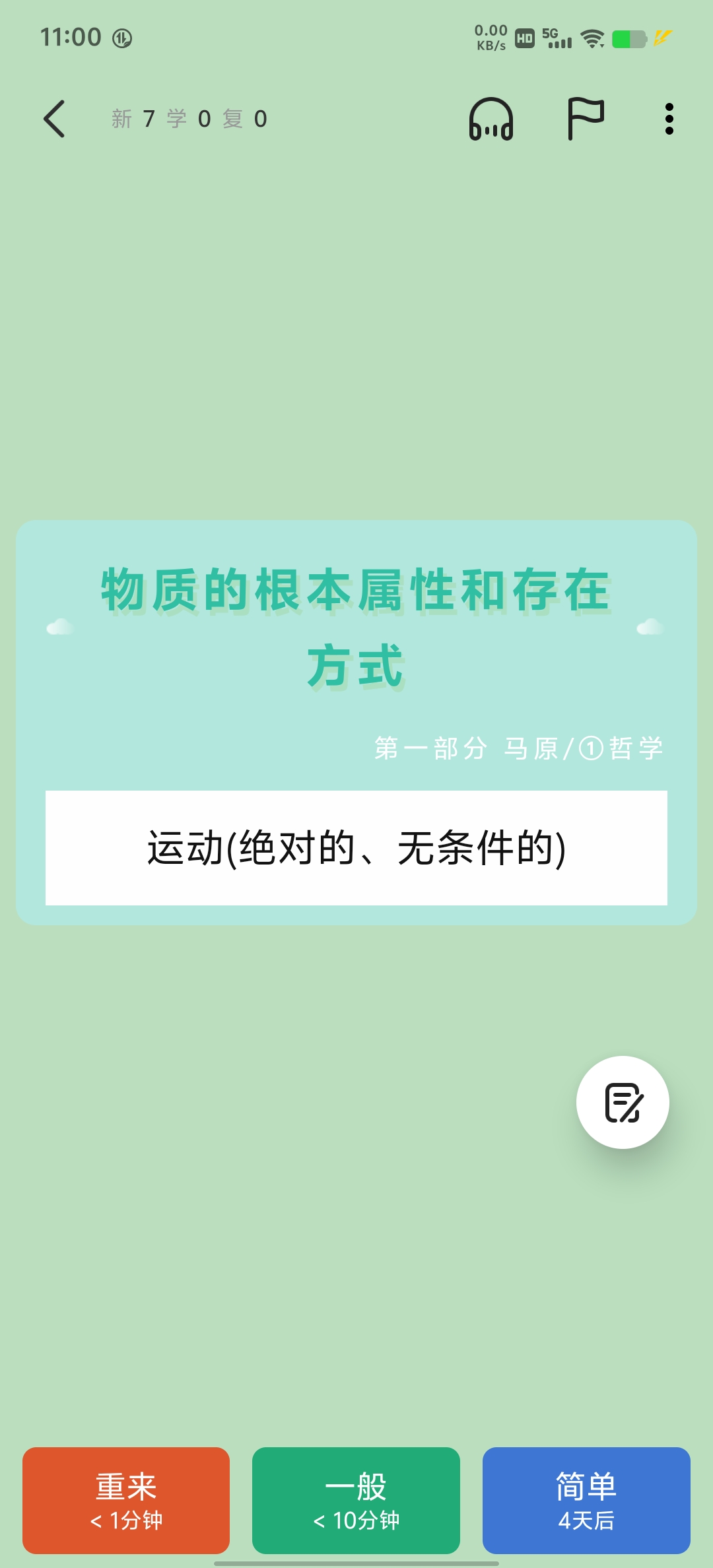
Task: Flag this flashcard
Action: pos(586,119)
